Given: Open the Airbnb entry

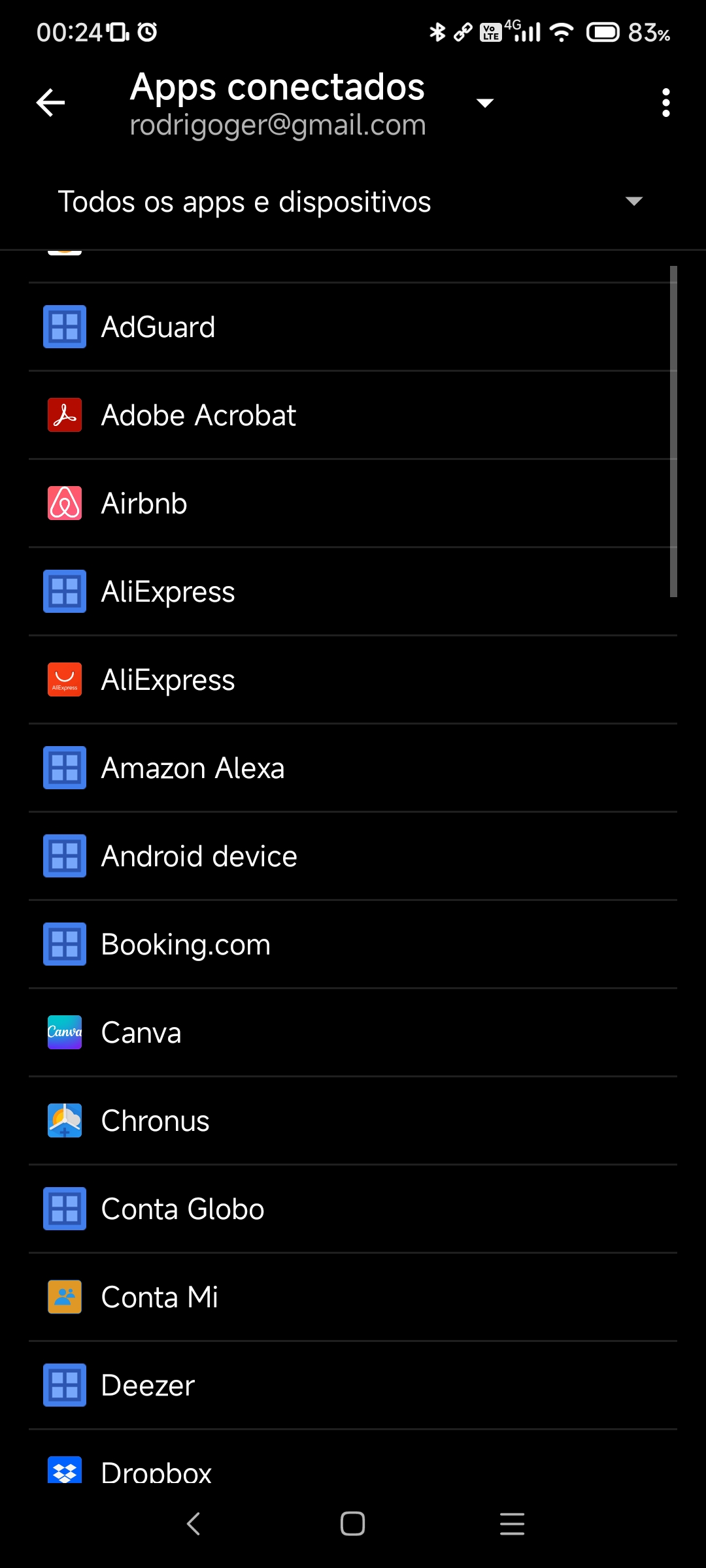Looking at the screenshot, I should point(353,503).
